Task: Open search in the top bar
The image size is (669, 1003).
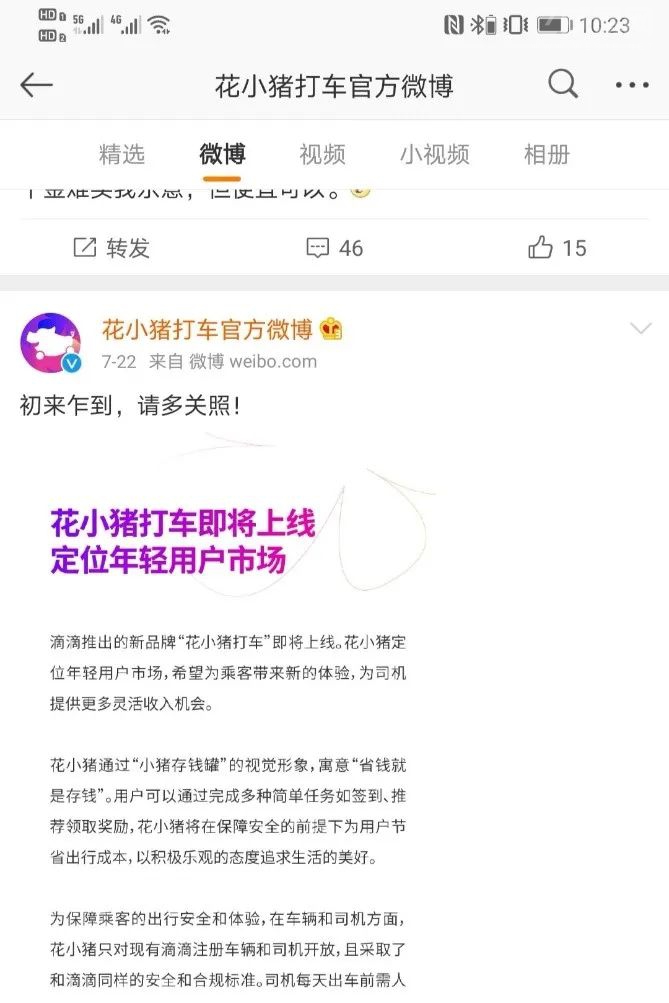Action: (563, 85)
